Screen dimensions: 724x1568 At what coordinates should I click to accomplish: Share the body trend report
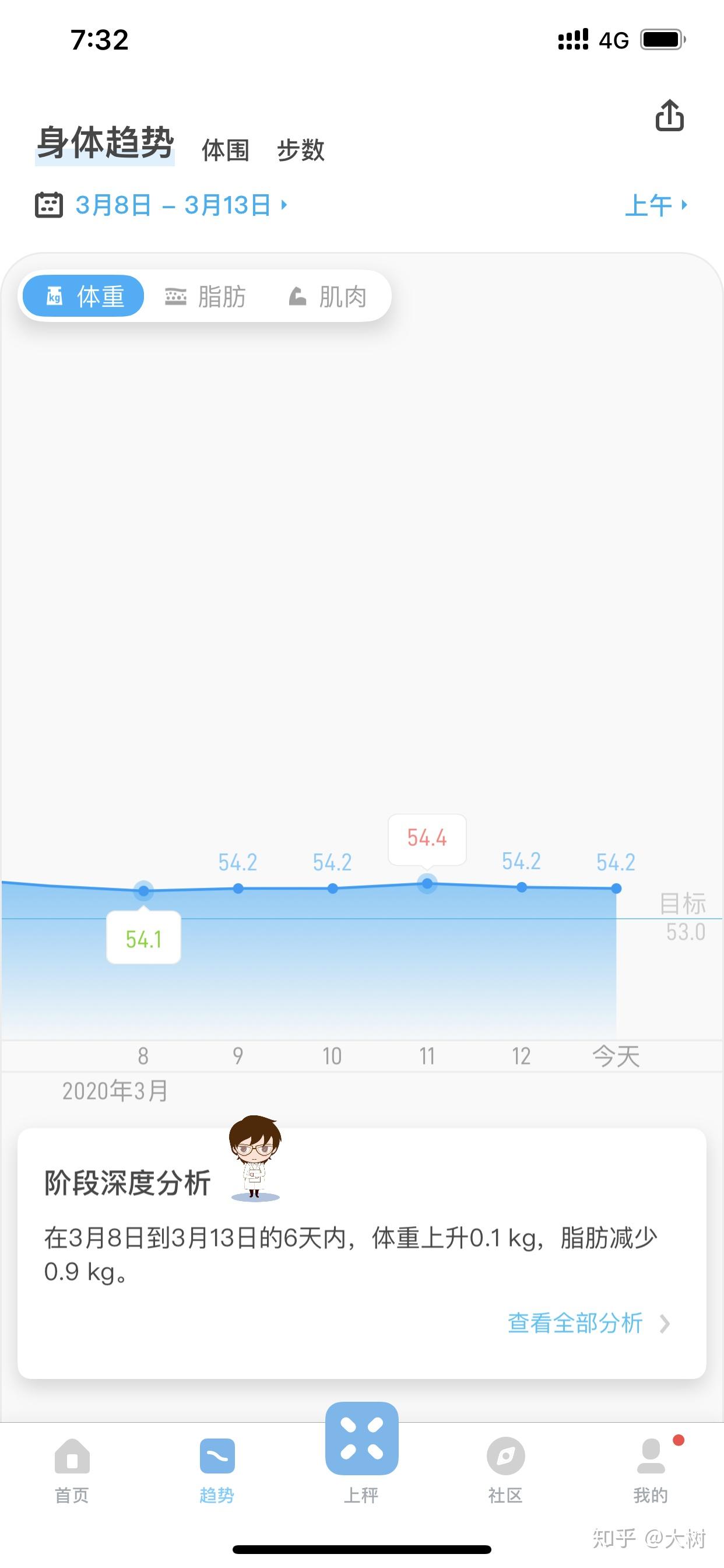[x=669, y=116]
